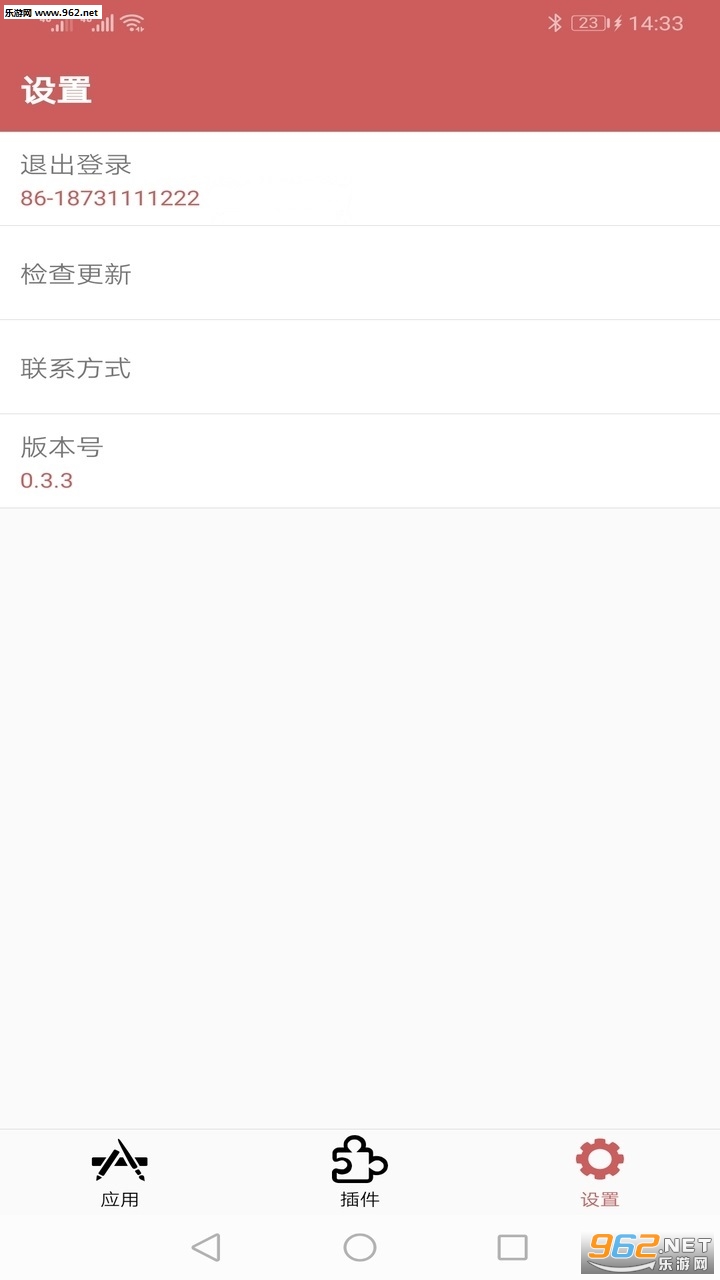This screenshot has width=720, height=1280.
Task: Go back using the system back button
Action: click(x=206, y=1247)
